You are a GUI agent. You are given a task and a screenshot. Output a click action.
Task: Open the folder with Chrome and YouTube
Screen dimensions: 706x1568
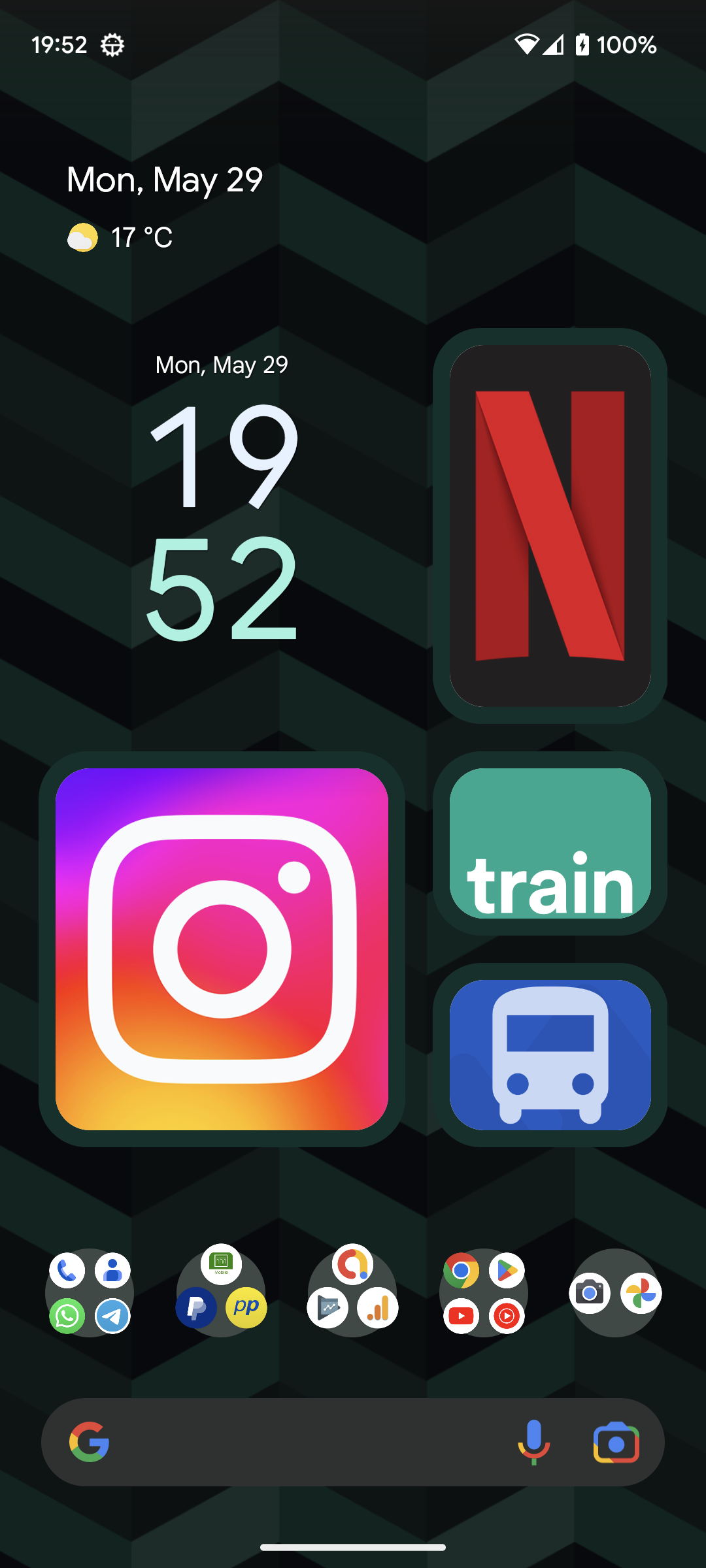point(484,1293)
